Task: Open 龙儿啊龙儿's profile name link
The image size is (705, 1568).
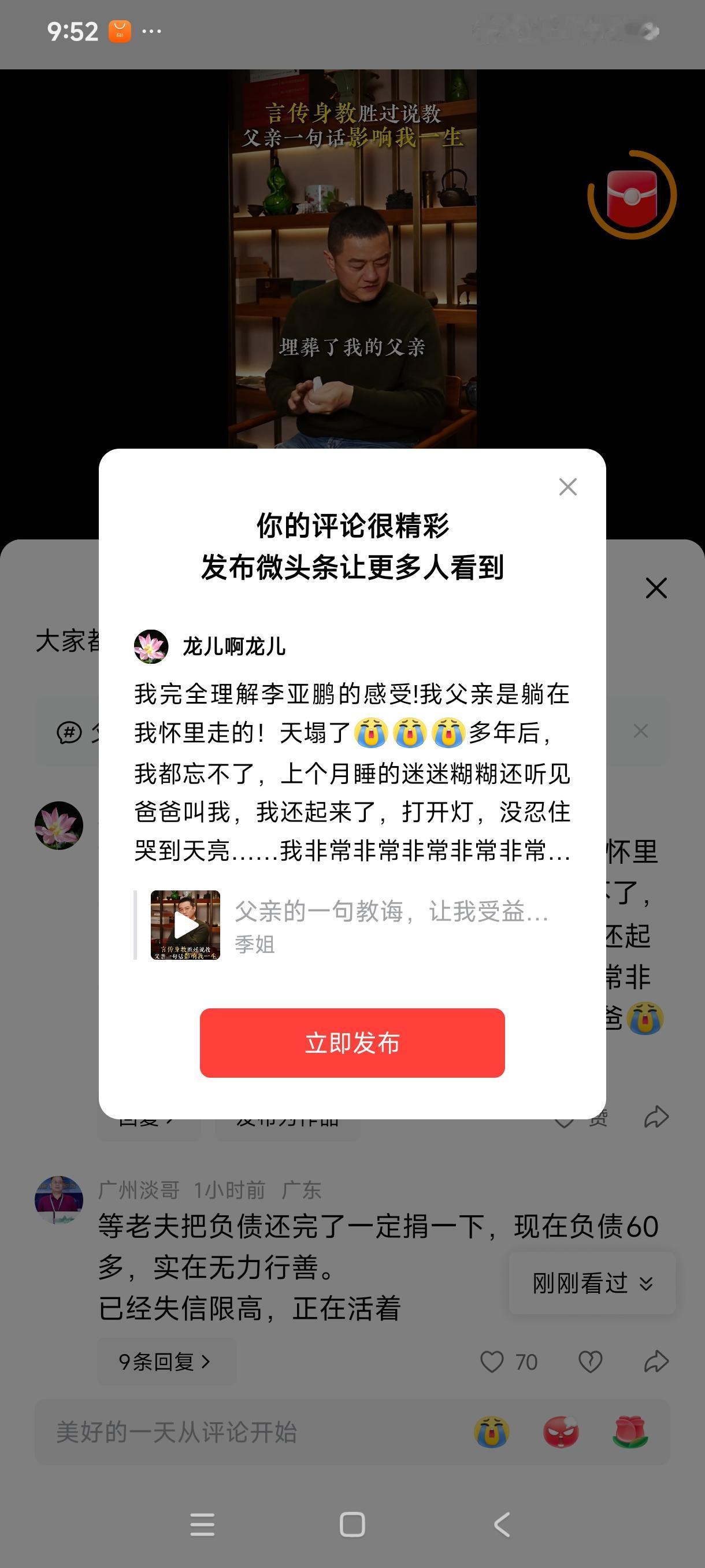Action: pyautogui.click(x=232, y=648)
